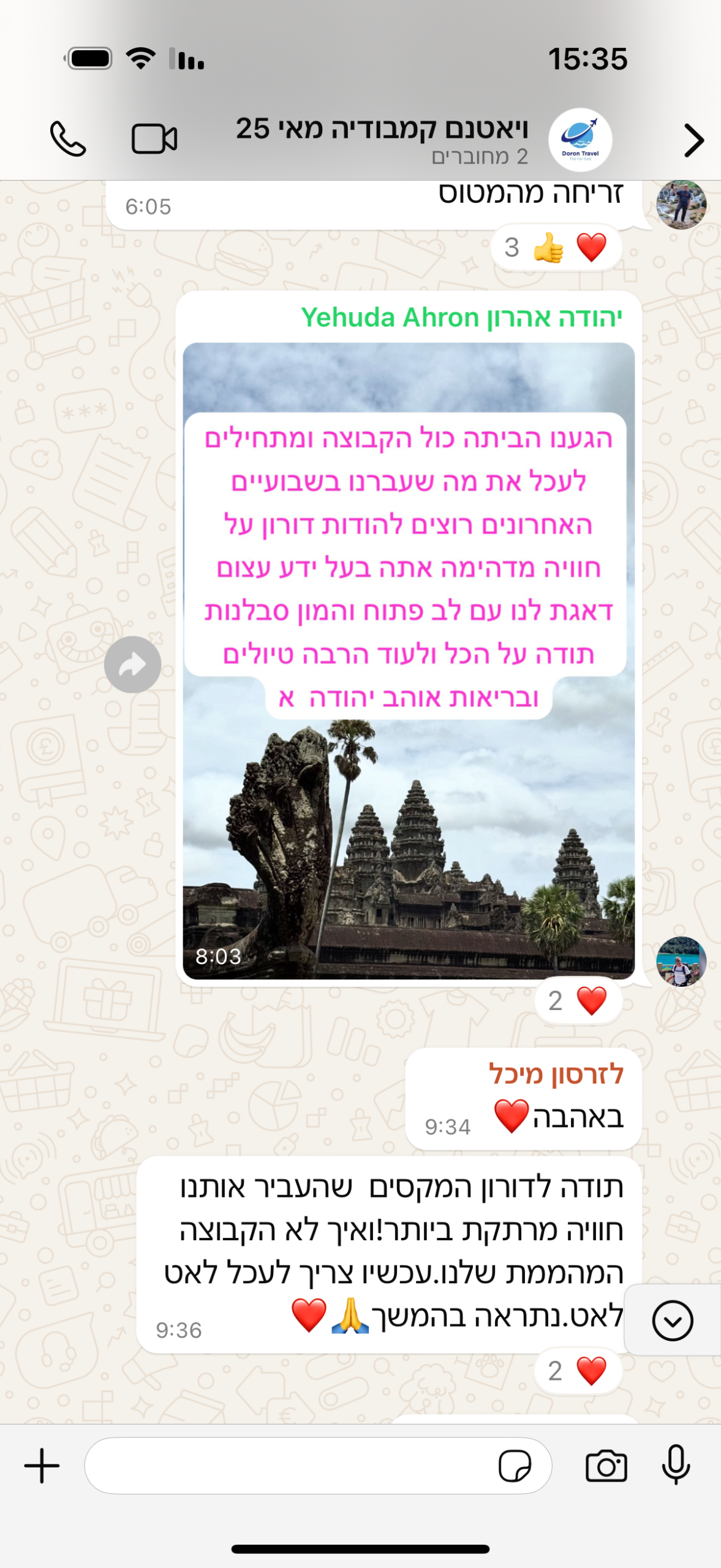721x1568 pixels.
Task: Start a video call with the group
Action: pos(154,139)
